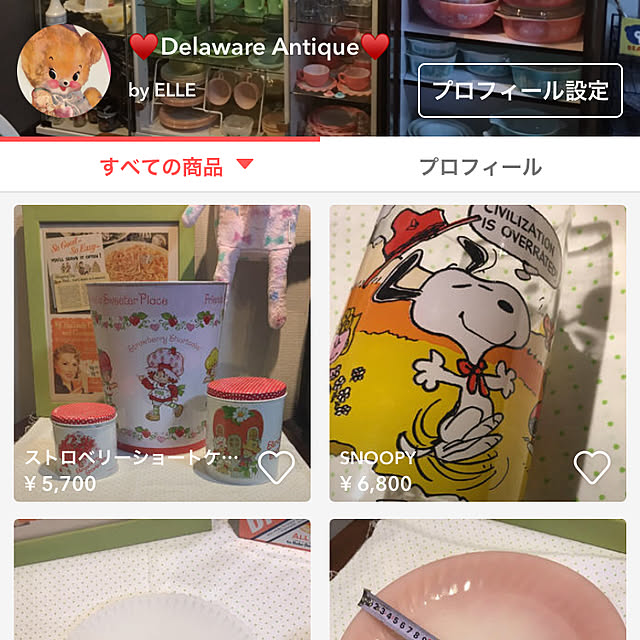The width and height of the screenshot is (640, 640).
Task: Open the SNOOPY glass product card
Action: 478,340
